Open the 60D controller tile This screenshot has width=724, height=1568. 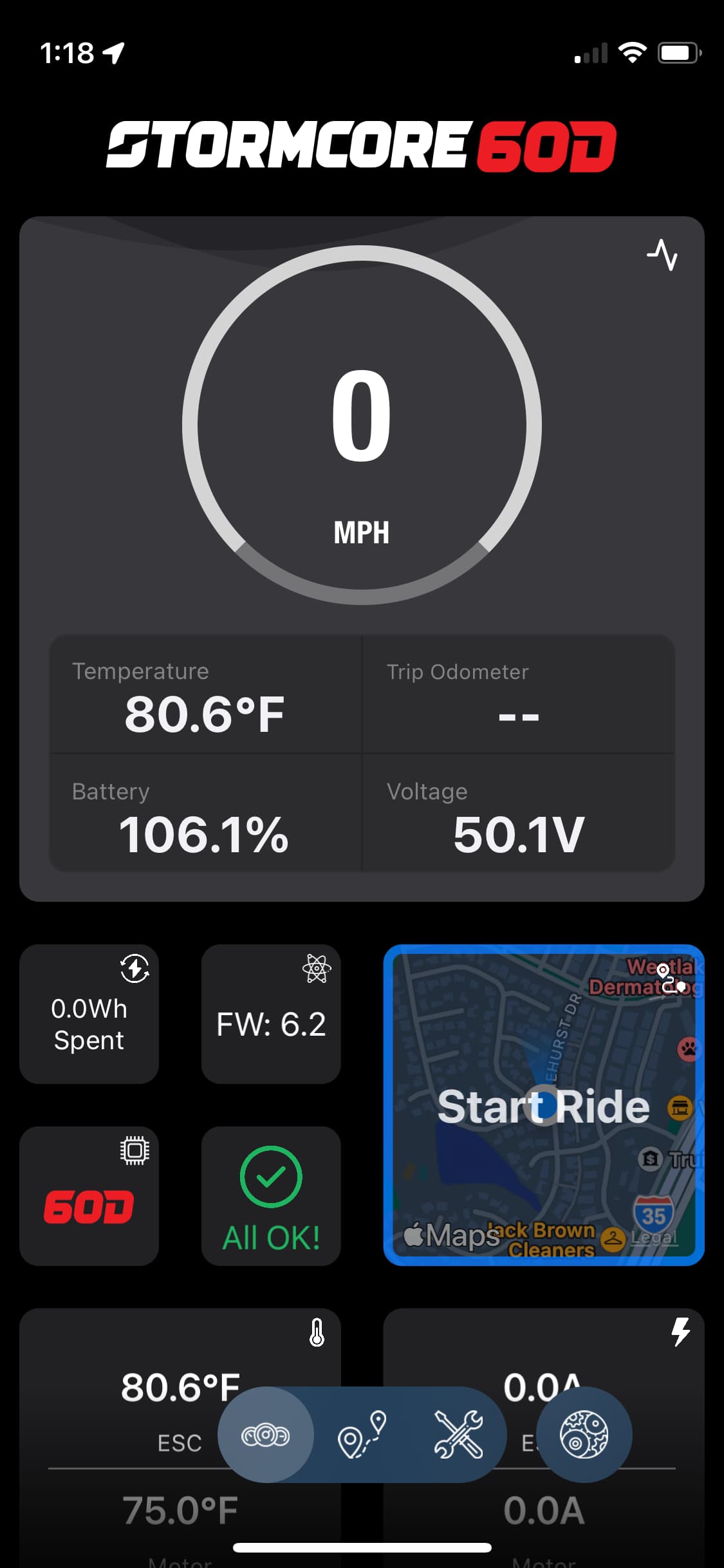point(89,1196)
